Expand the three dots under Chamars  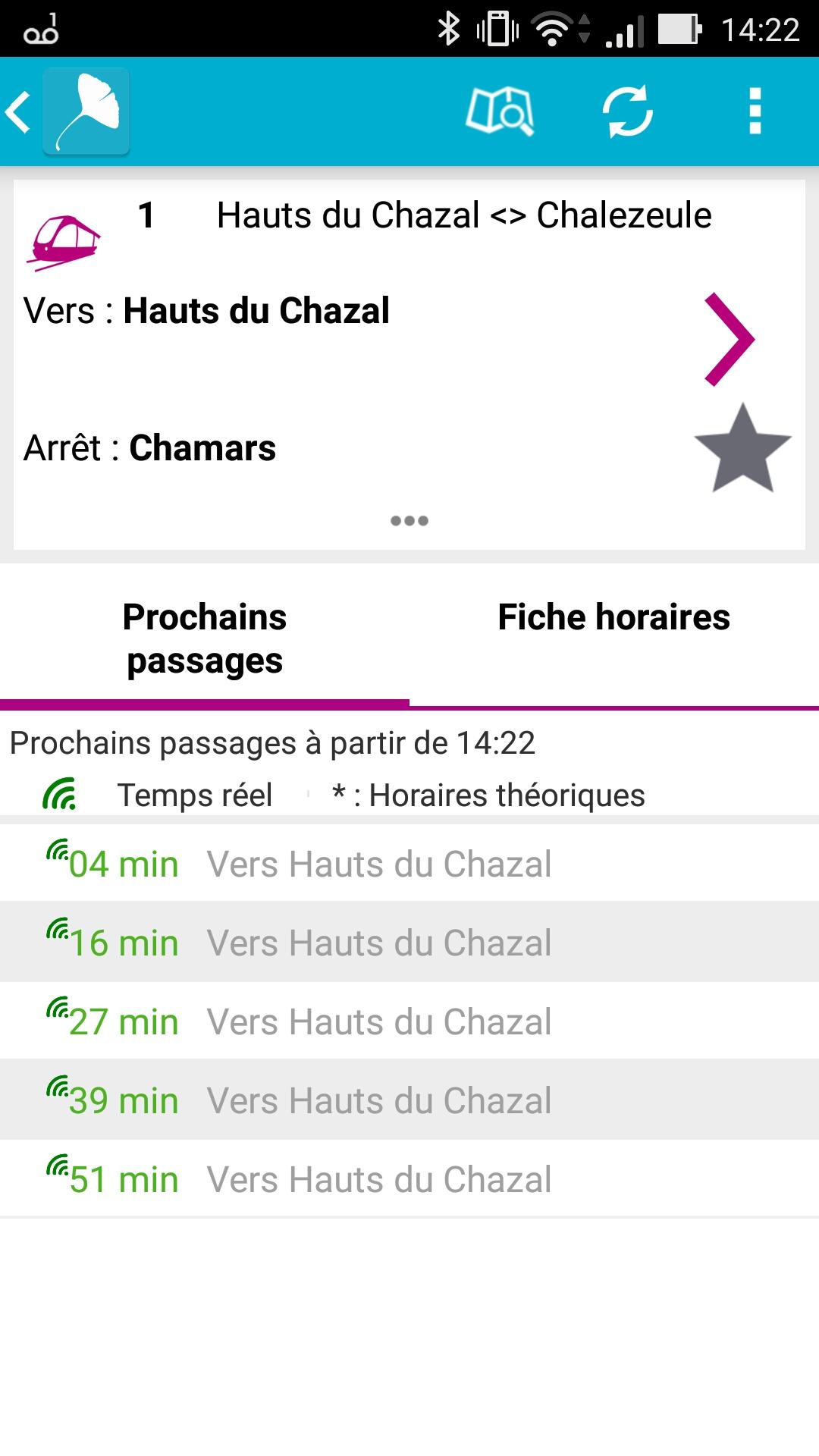click(409, 521)
